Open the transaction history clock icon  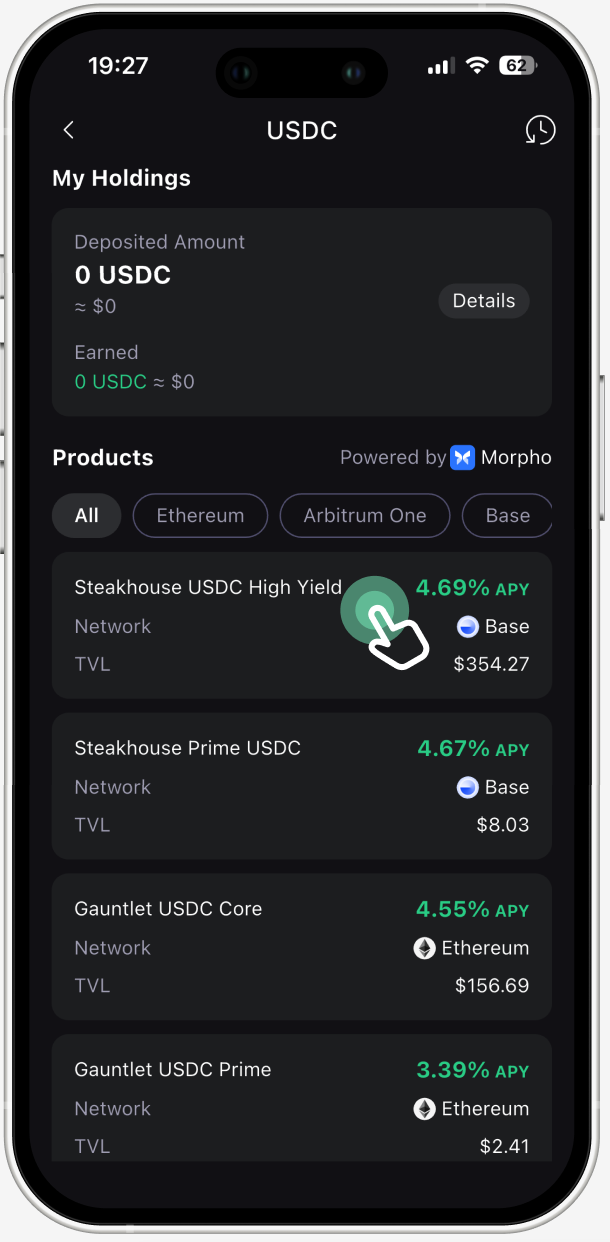[540, 130]
